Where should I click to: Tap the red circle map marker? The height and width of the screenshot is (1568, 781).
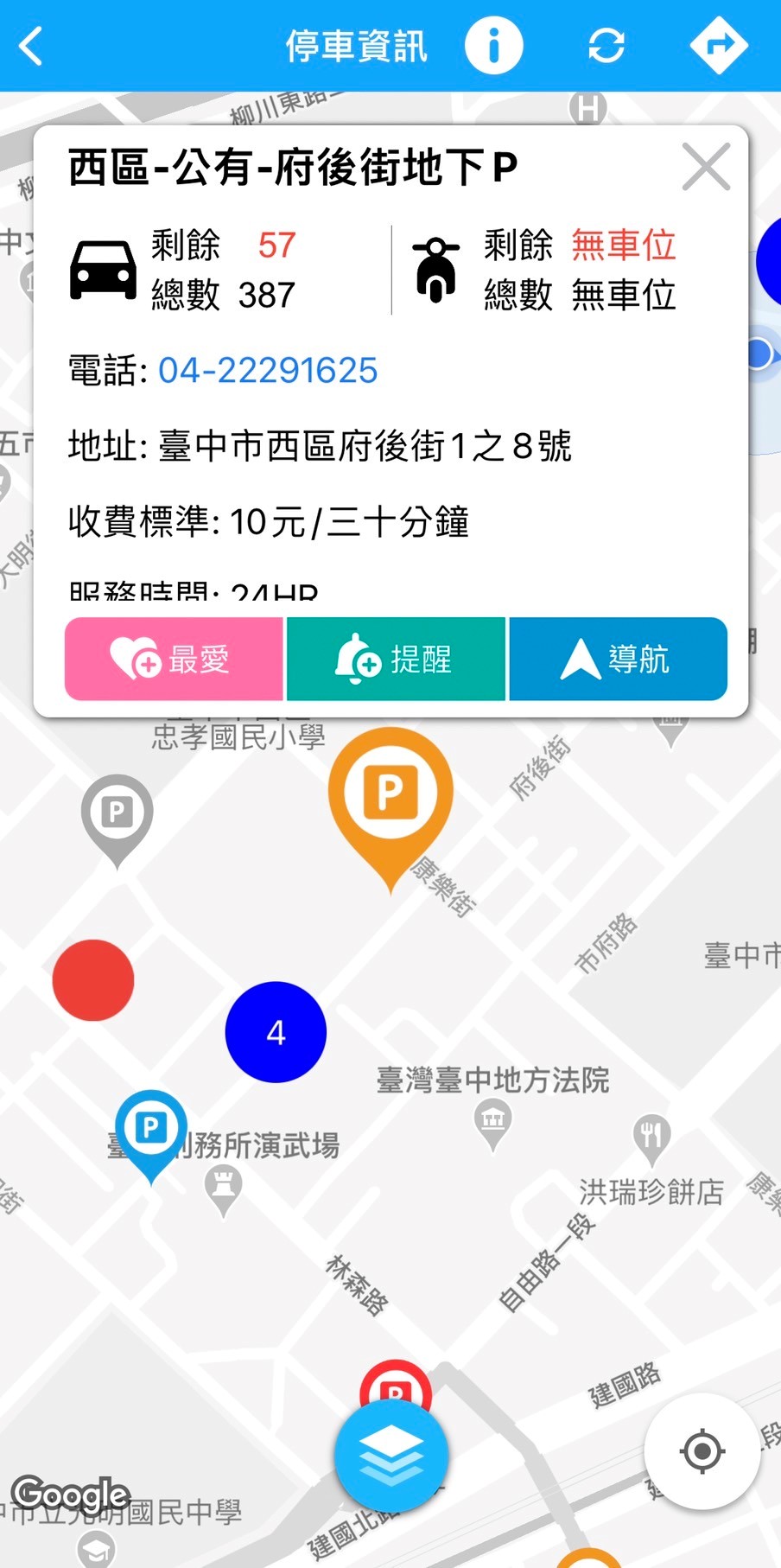pyautogui.click(x=93, y=980)
